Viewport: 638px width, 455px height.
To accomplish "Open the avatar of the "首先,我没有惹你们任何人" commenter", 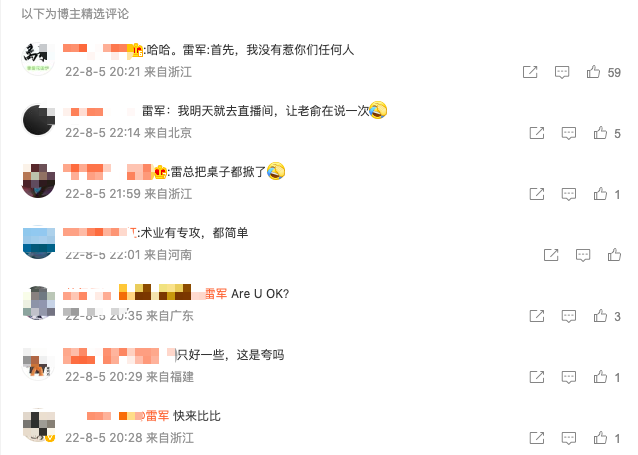I will click(x=39, y=60).
